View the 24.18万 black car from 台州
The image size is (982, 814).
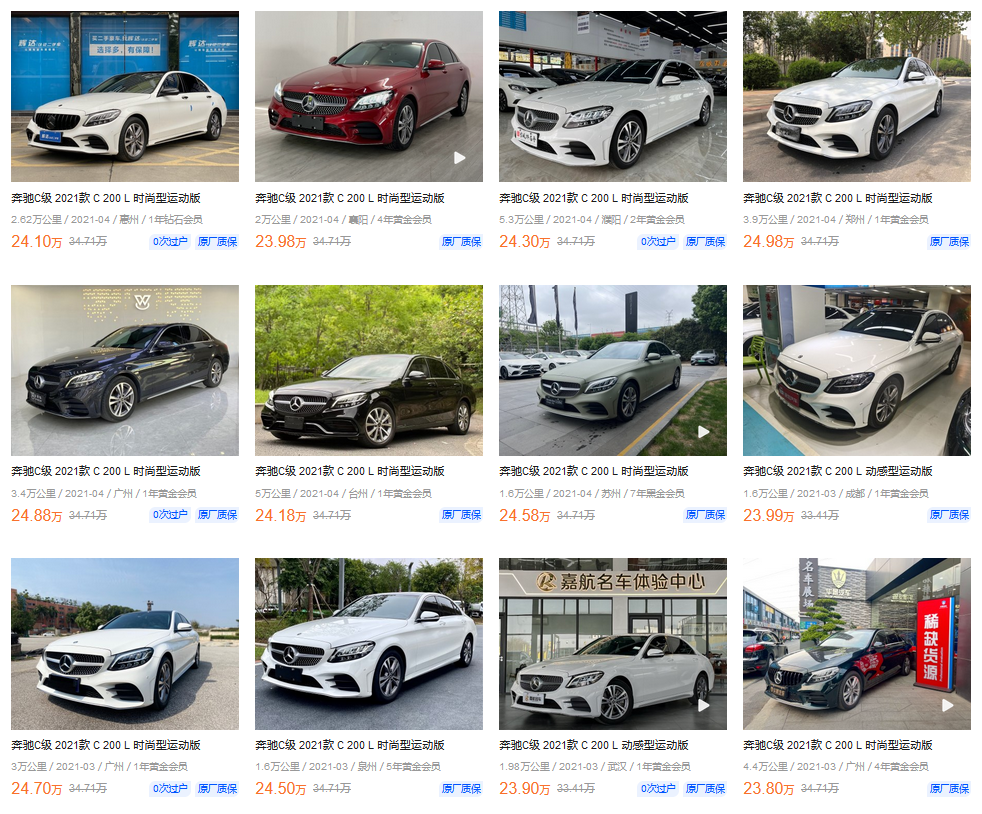(x=368, y=370)
